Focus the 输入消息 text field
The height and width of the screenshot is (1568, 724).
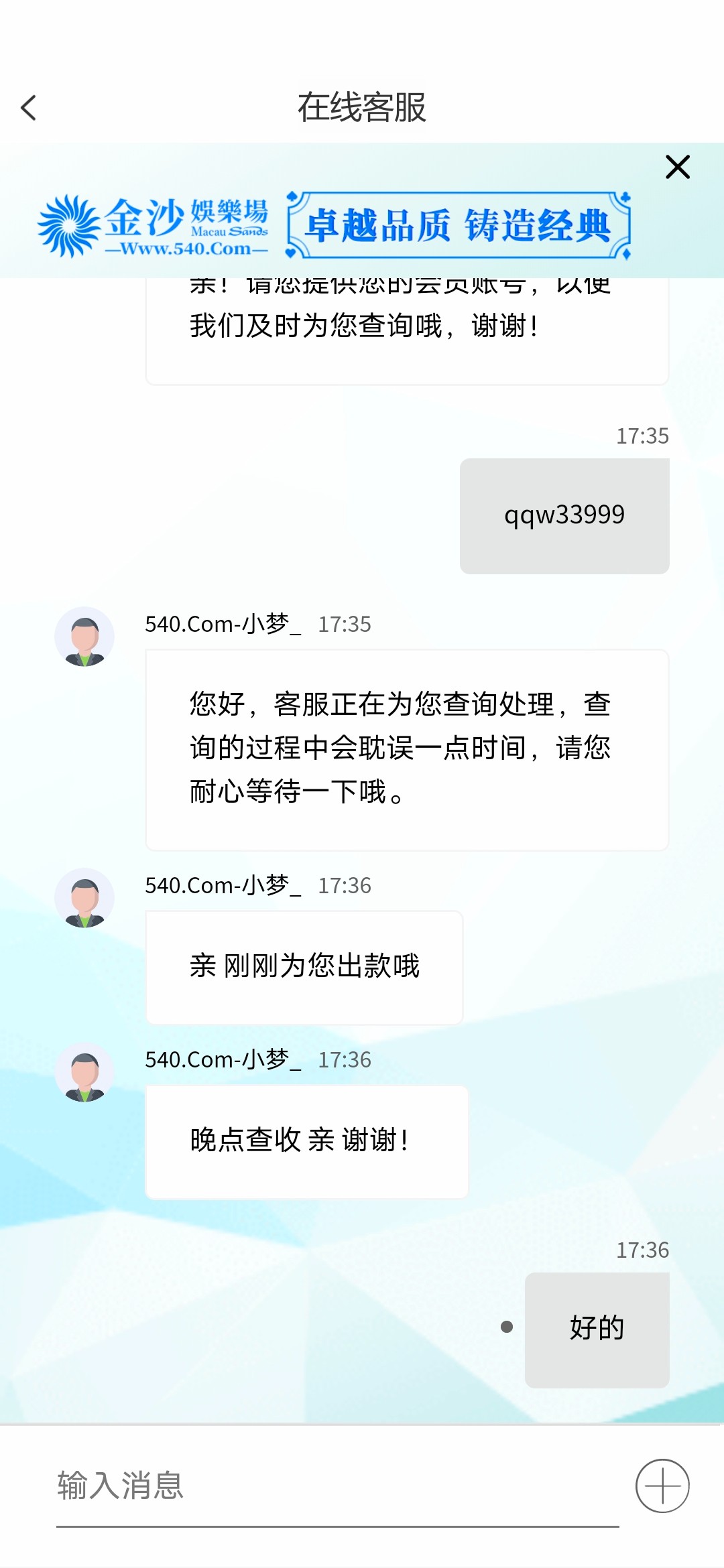point(335,1486)
